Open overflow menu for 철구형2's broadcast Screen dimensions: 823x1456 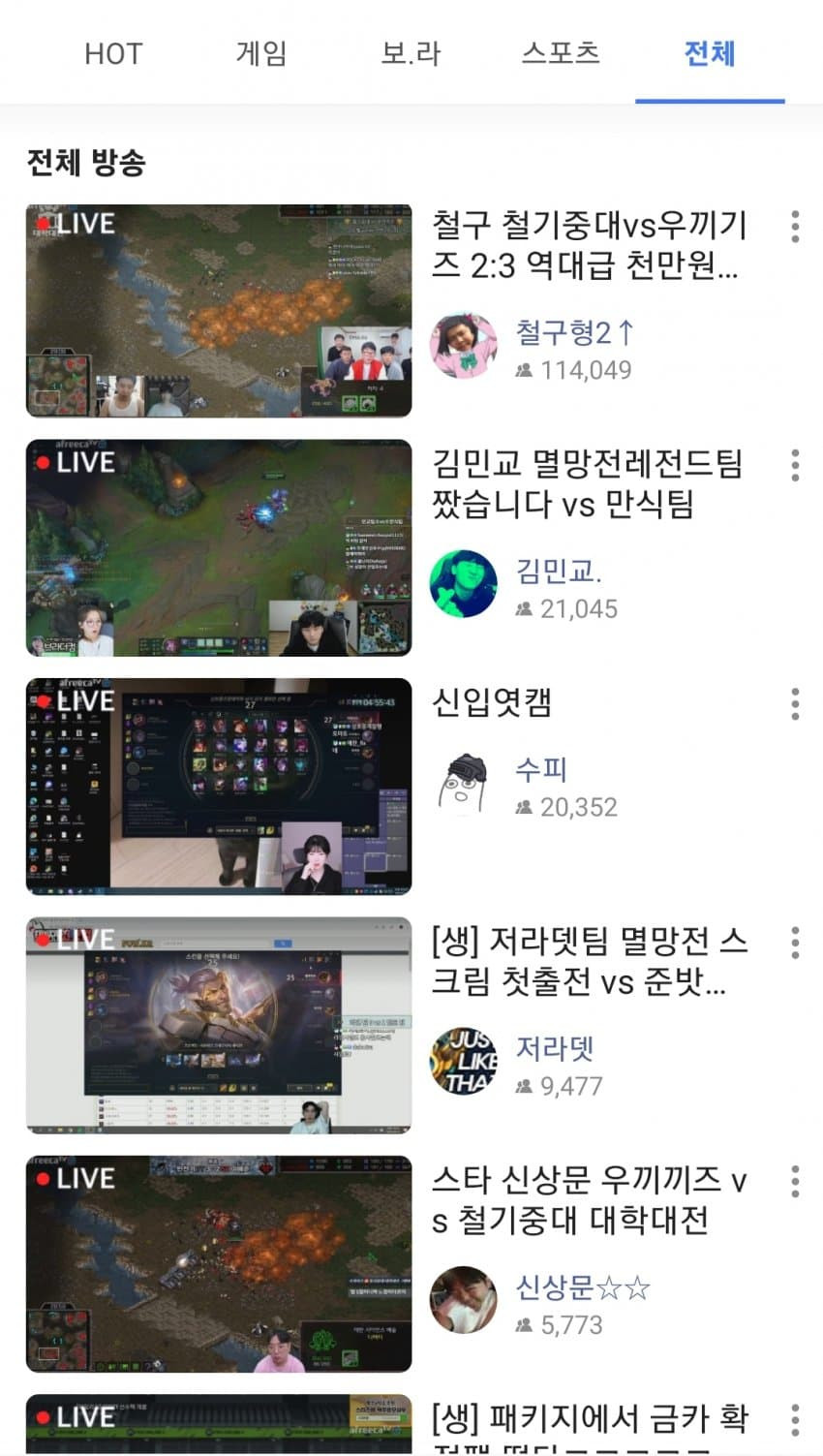point(795,226)
